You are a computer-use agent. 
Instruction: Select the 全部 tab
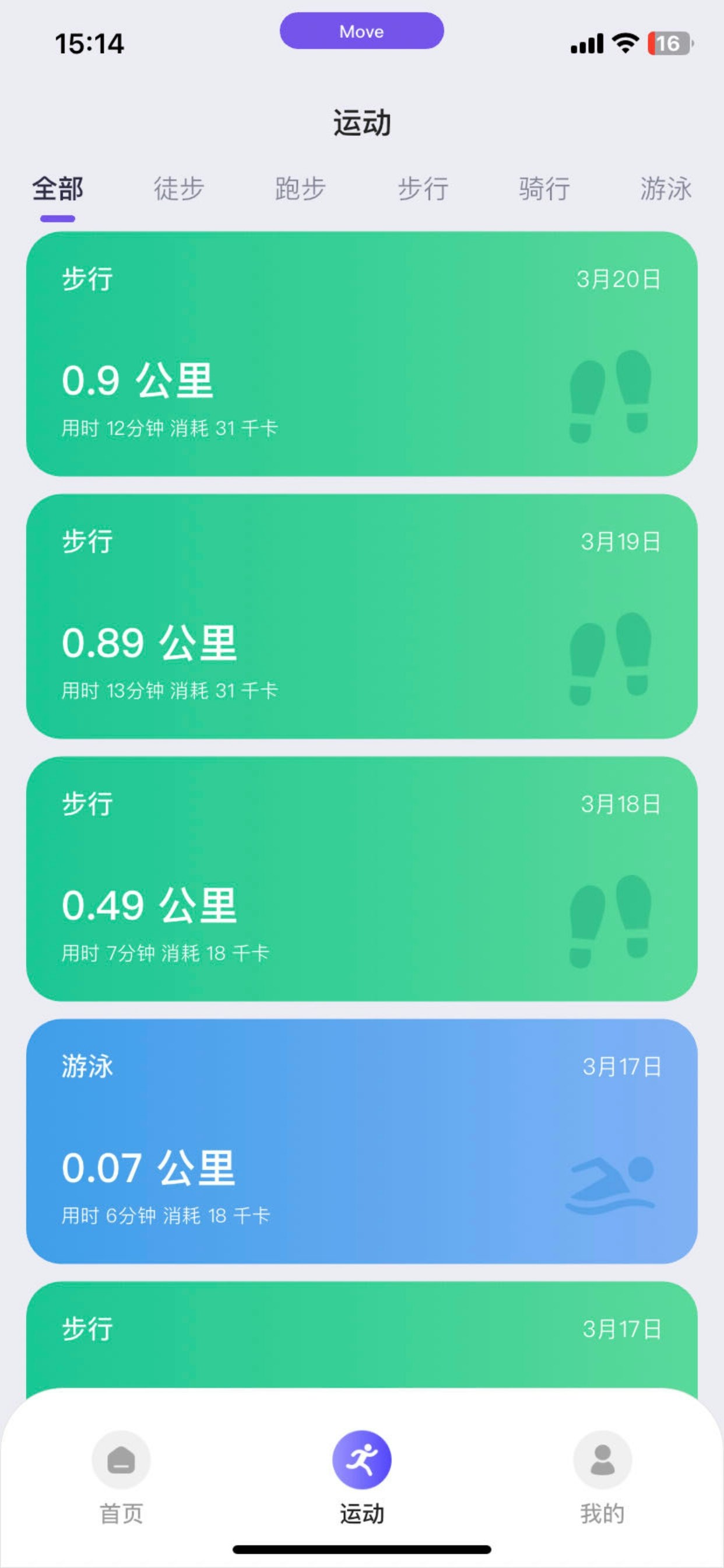[58, 188]
